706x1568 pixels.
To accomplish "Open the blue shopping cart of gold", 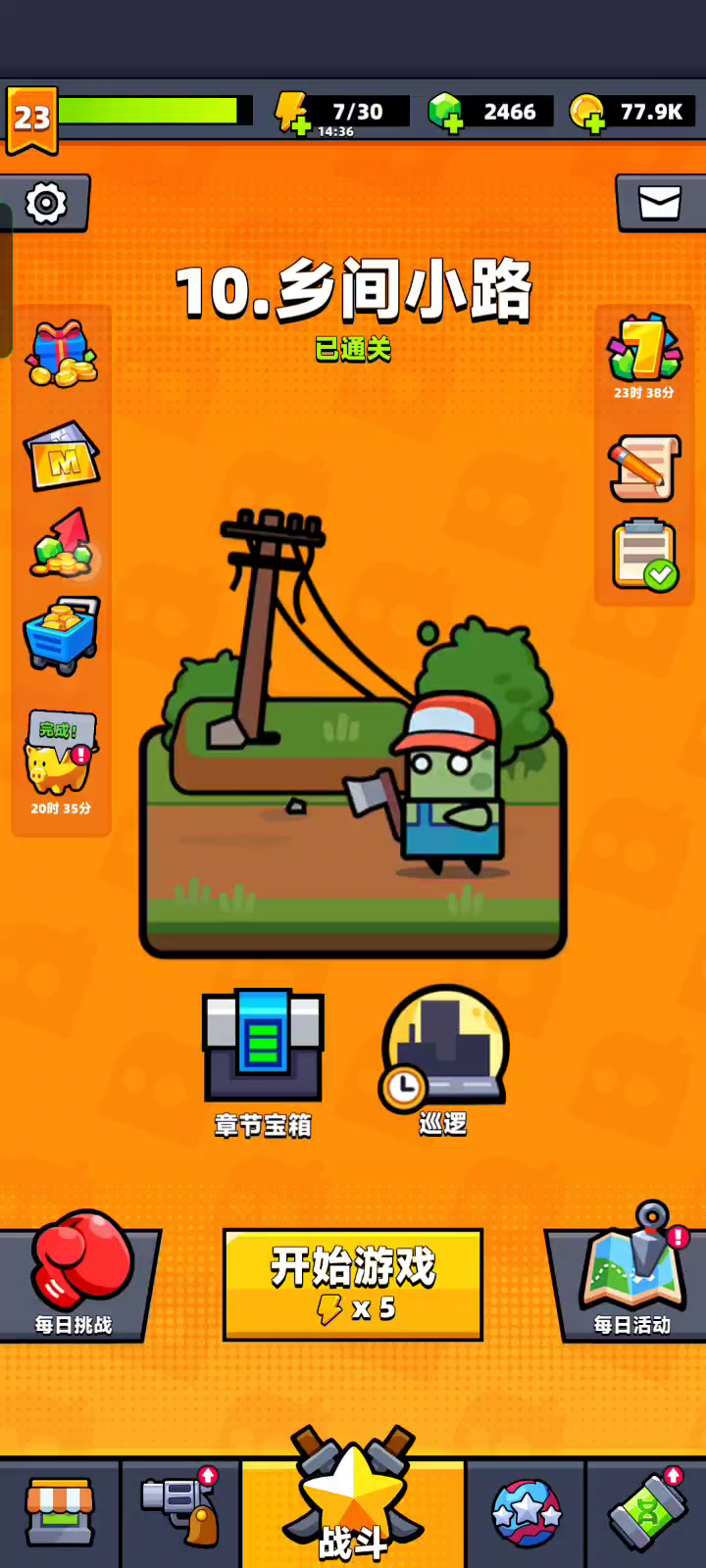I will 61,635.
